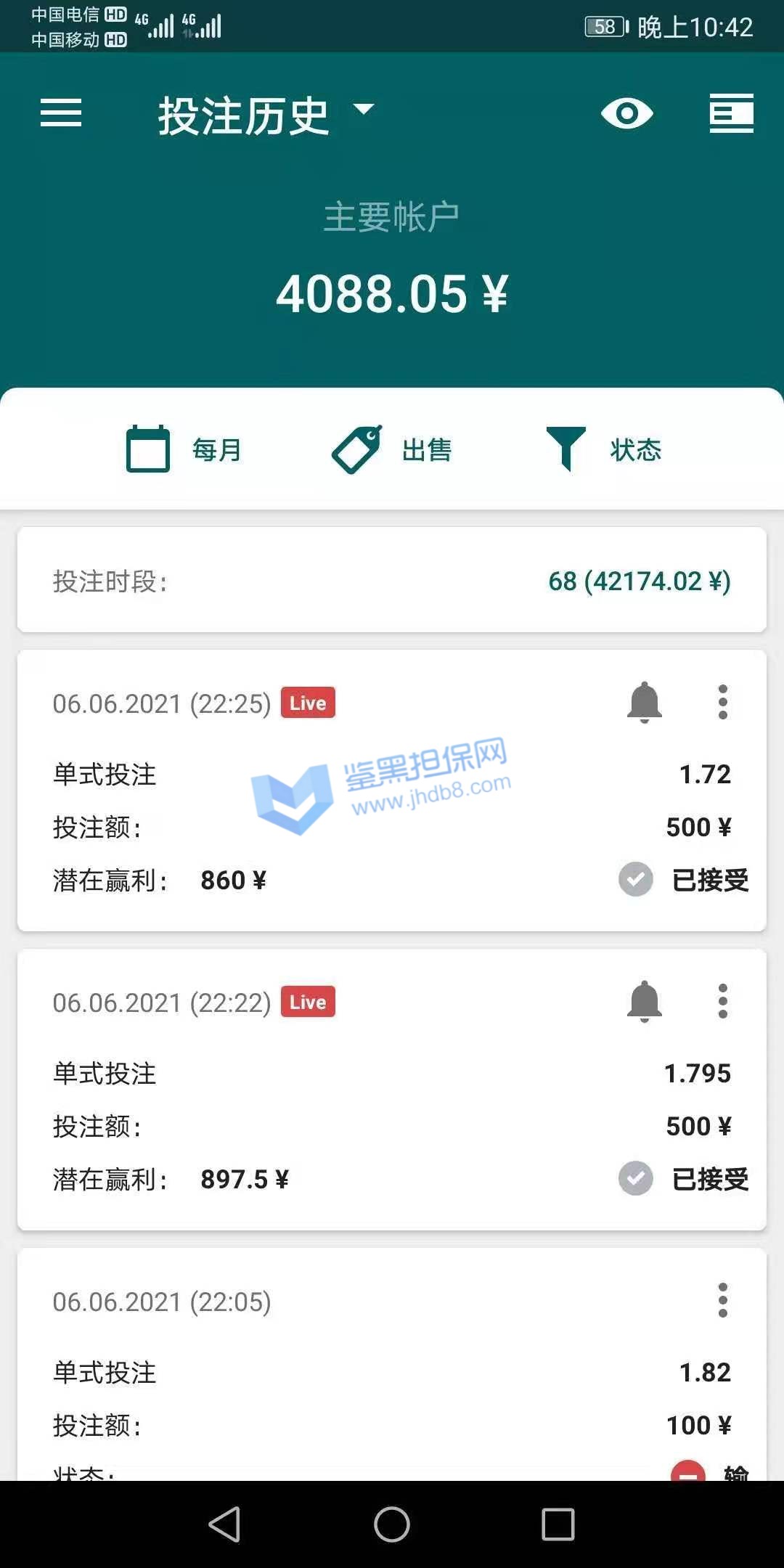Tap the bell on the 22:22 bet
This screenshot has height=1568, width=784.
(x=644, y=1001)
